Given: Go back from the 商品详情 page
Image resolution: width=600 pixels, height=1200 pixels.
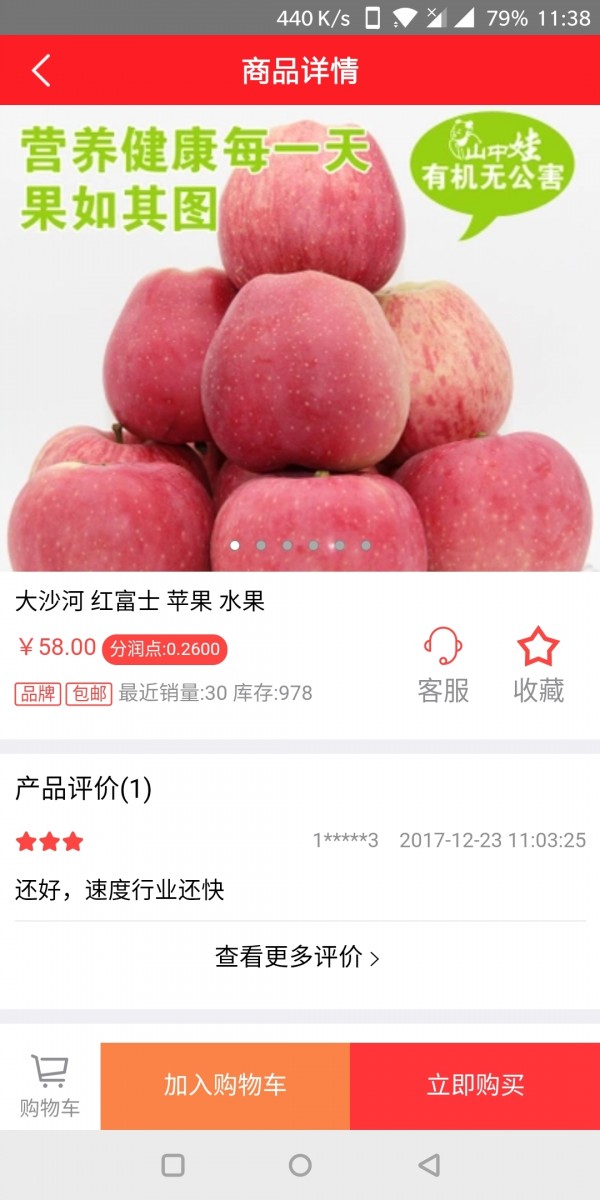Looking at the screenshot, I should click(x=41, y=70).
